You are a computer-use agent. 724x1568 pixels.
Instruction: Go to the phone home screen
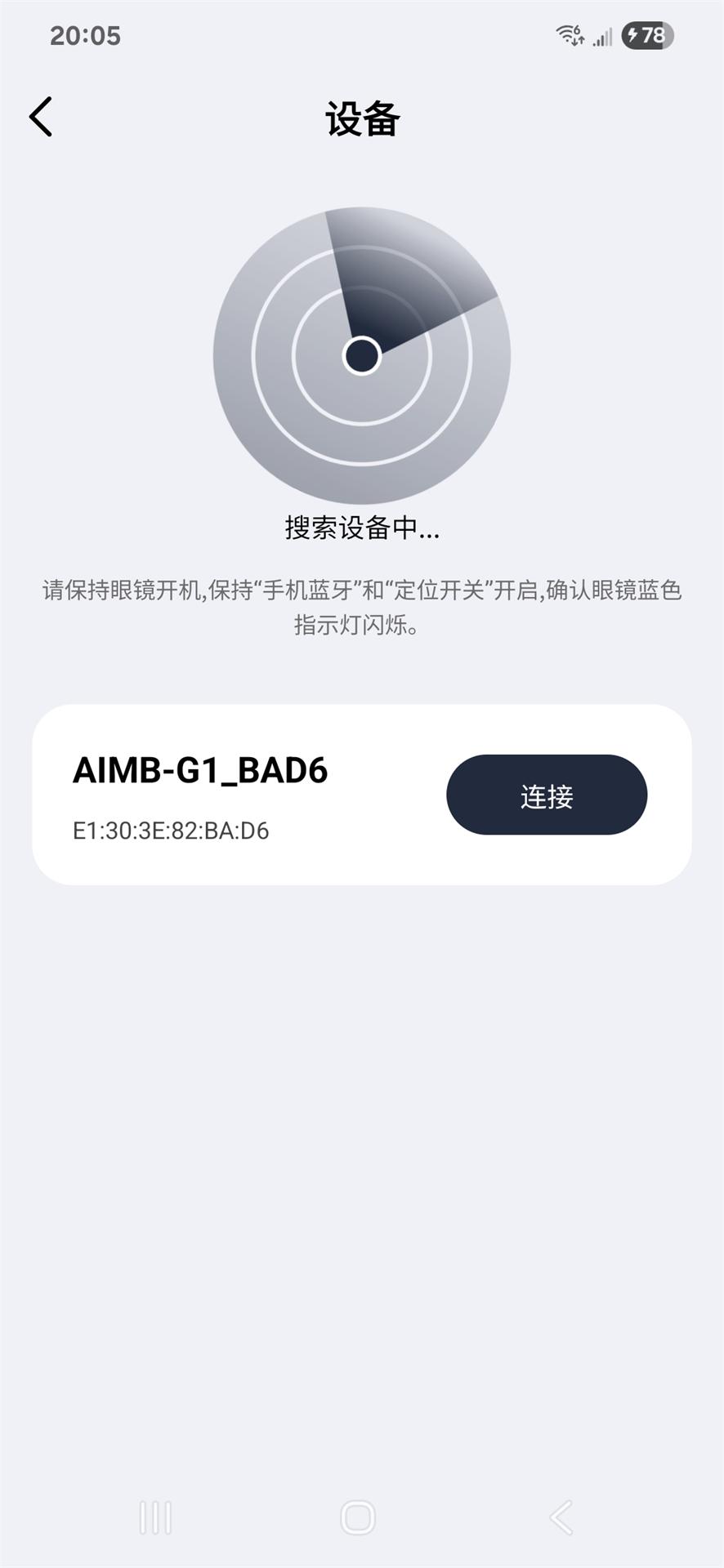coord(358,1517)
